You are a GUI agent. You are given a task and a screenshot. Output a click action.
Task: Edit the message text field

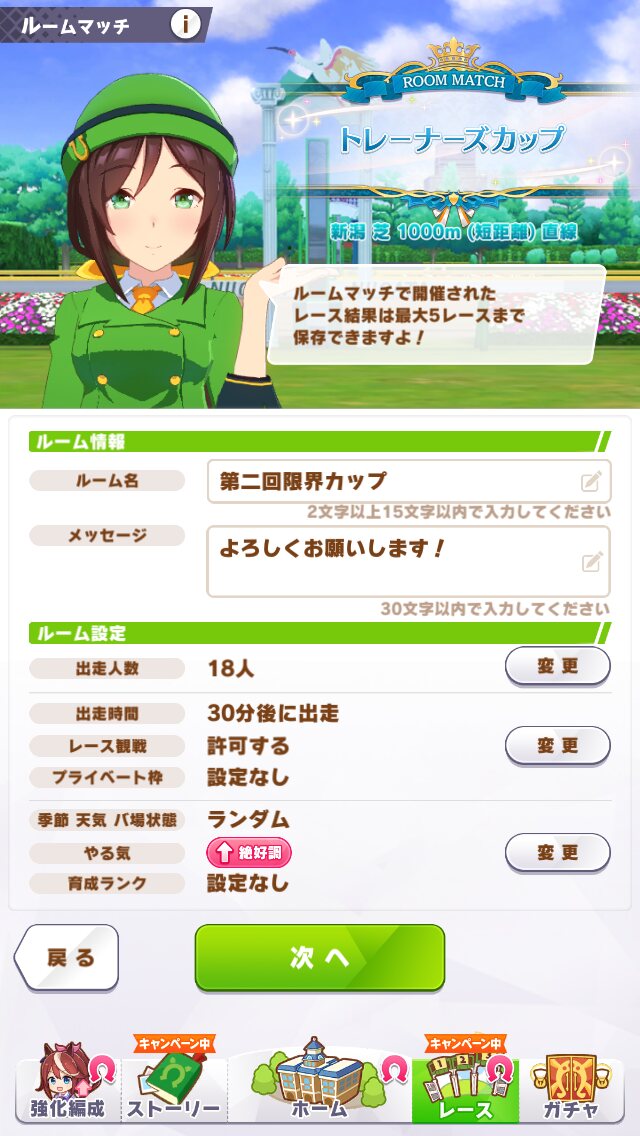[x=409, y=562]
